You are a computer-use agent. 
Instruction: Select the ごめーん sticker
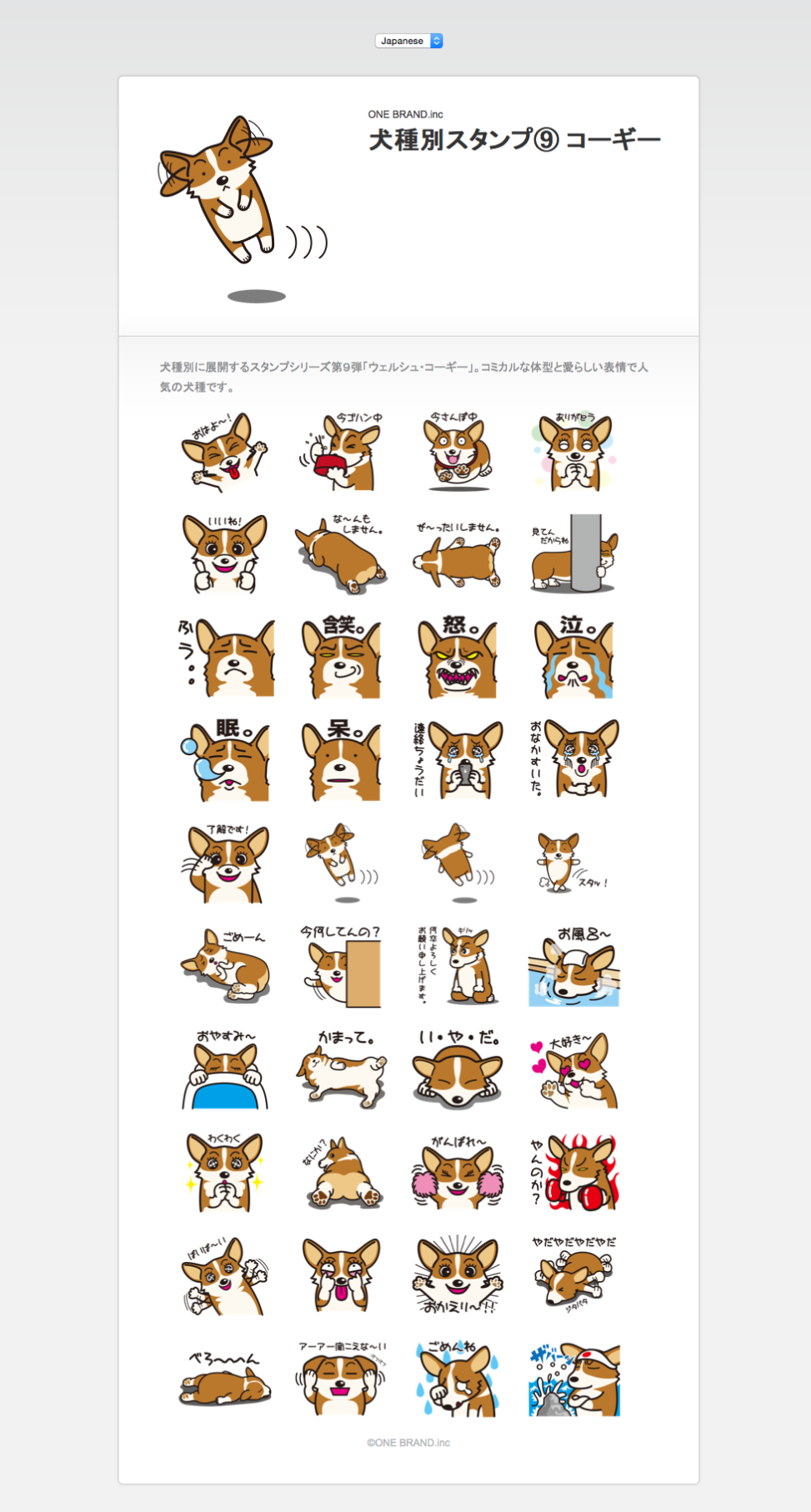pos(225,966)
